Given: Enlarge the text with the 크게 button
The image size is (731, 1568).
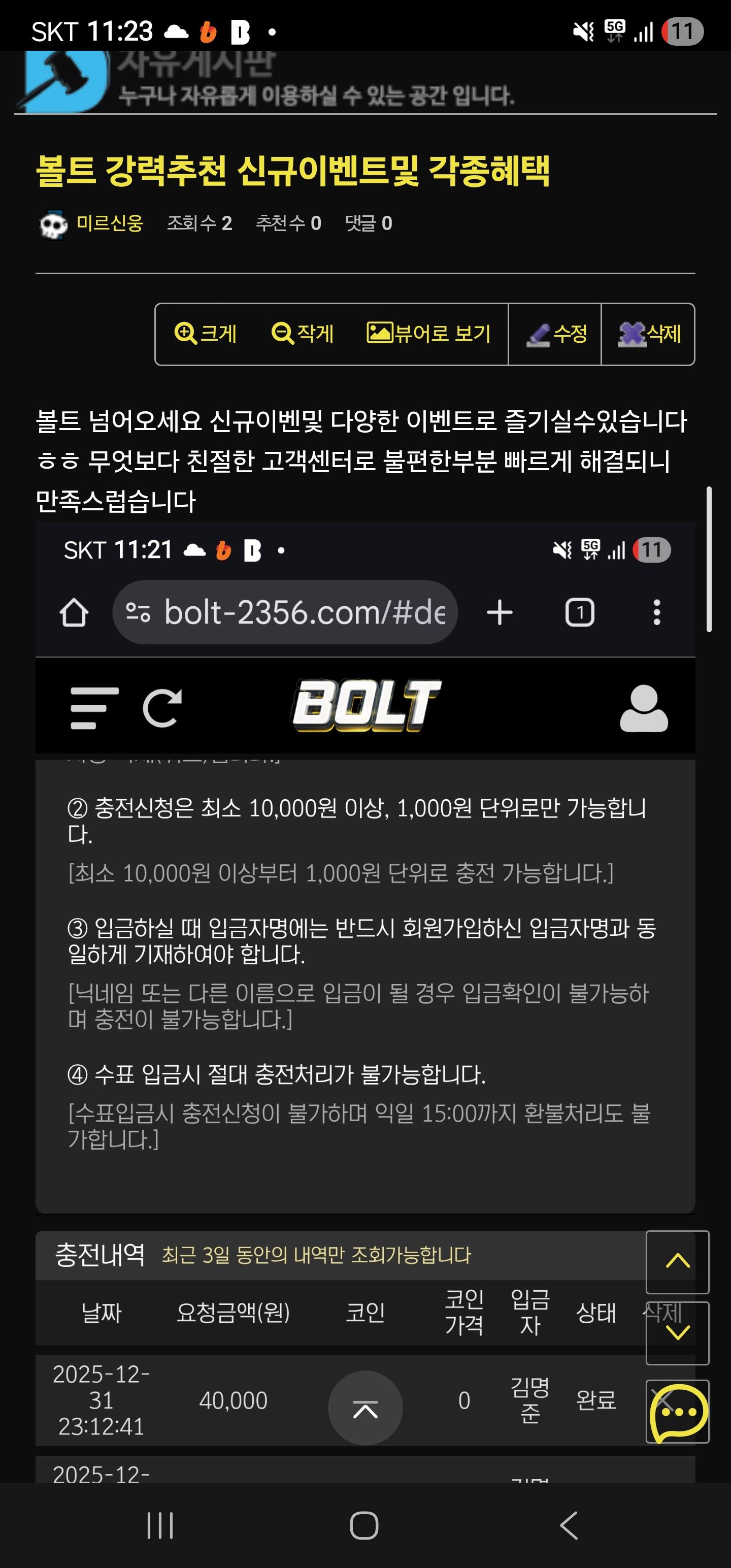Looking at the screenshot, I should point(207,334).
